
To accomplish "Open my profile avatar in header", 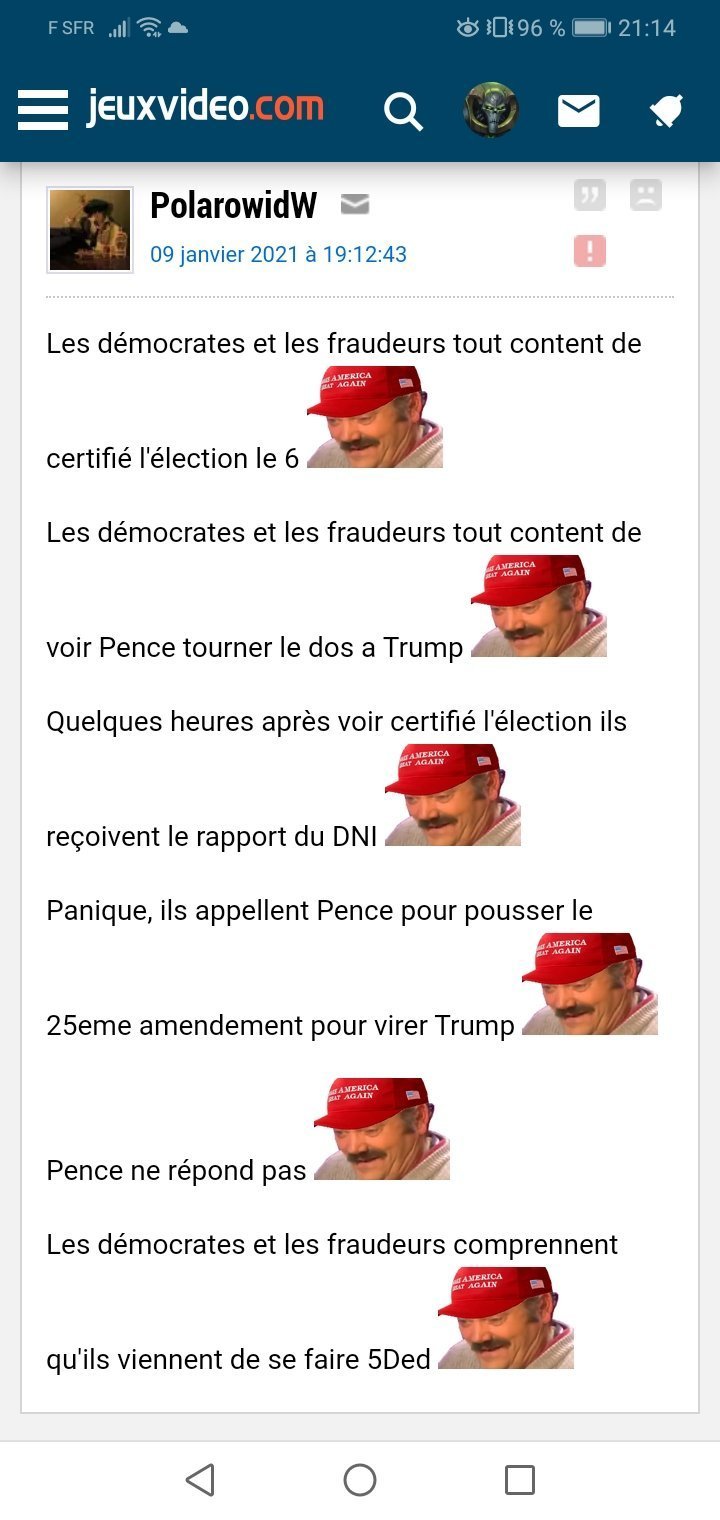I will 490,110.
